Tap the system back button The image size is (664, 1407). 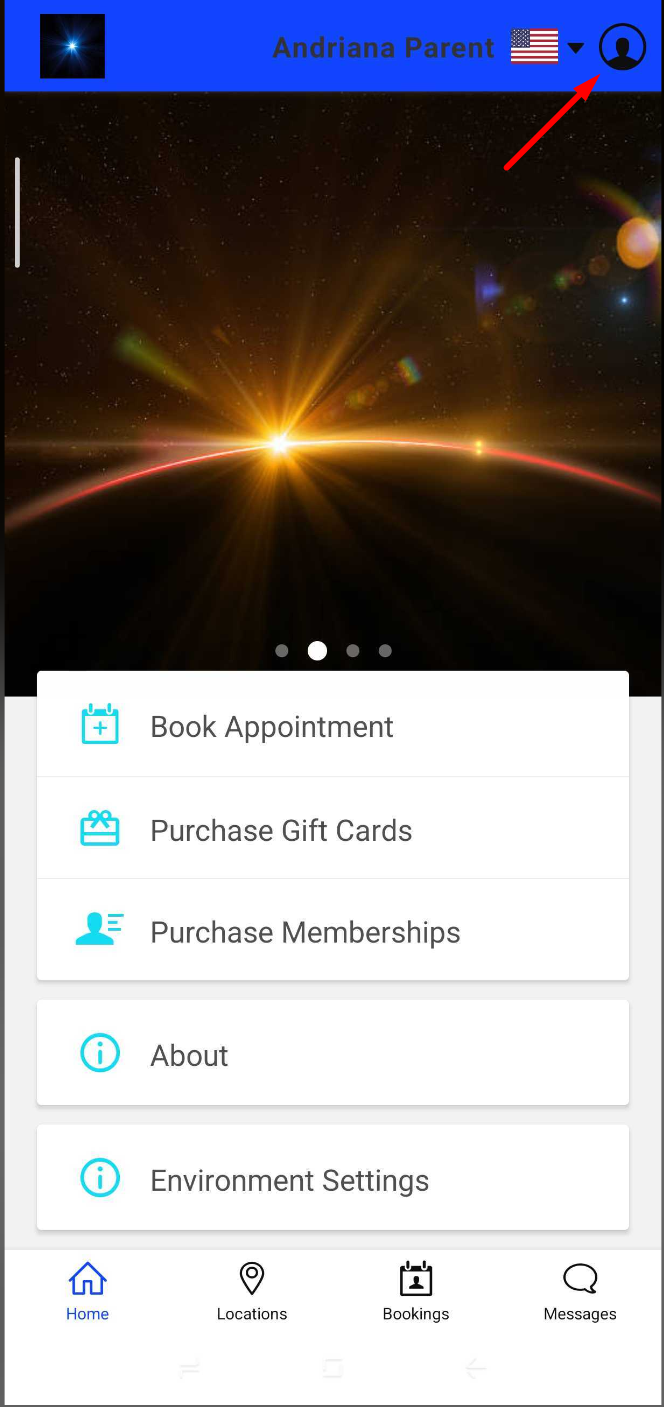click(476, 1369)
